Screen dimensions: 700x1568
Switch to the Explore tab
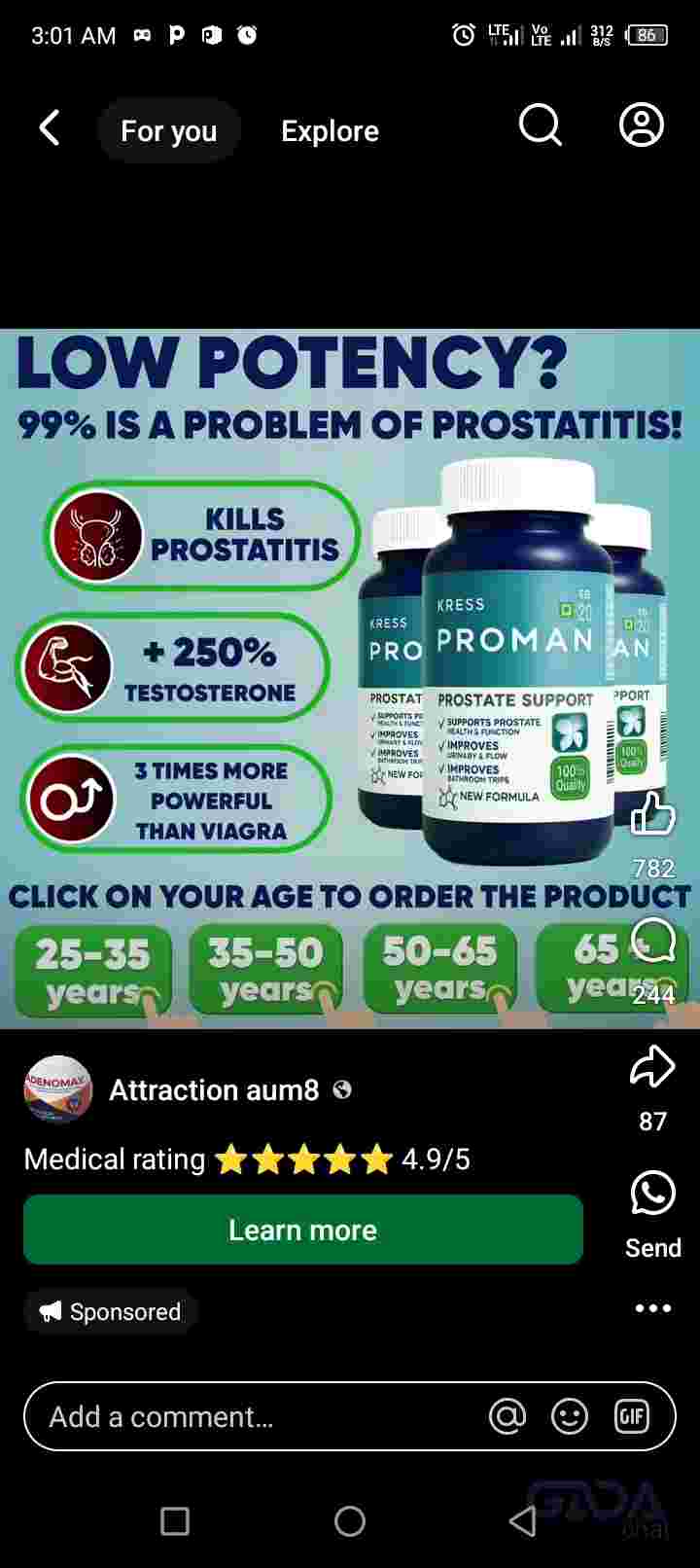click(x=330, y=131)
